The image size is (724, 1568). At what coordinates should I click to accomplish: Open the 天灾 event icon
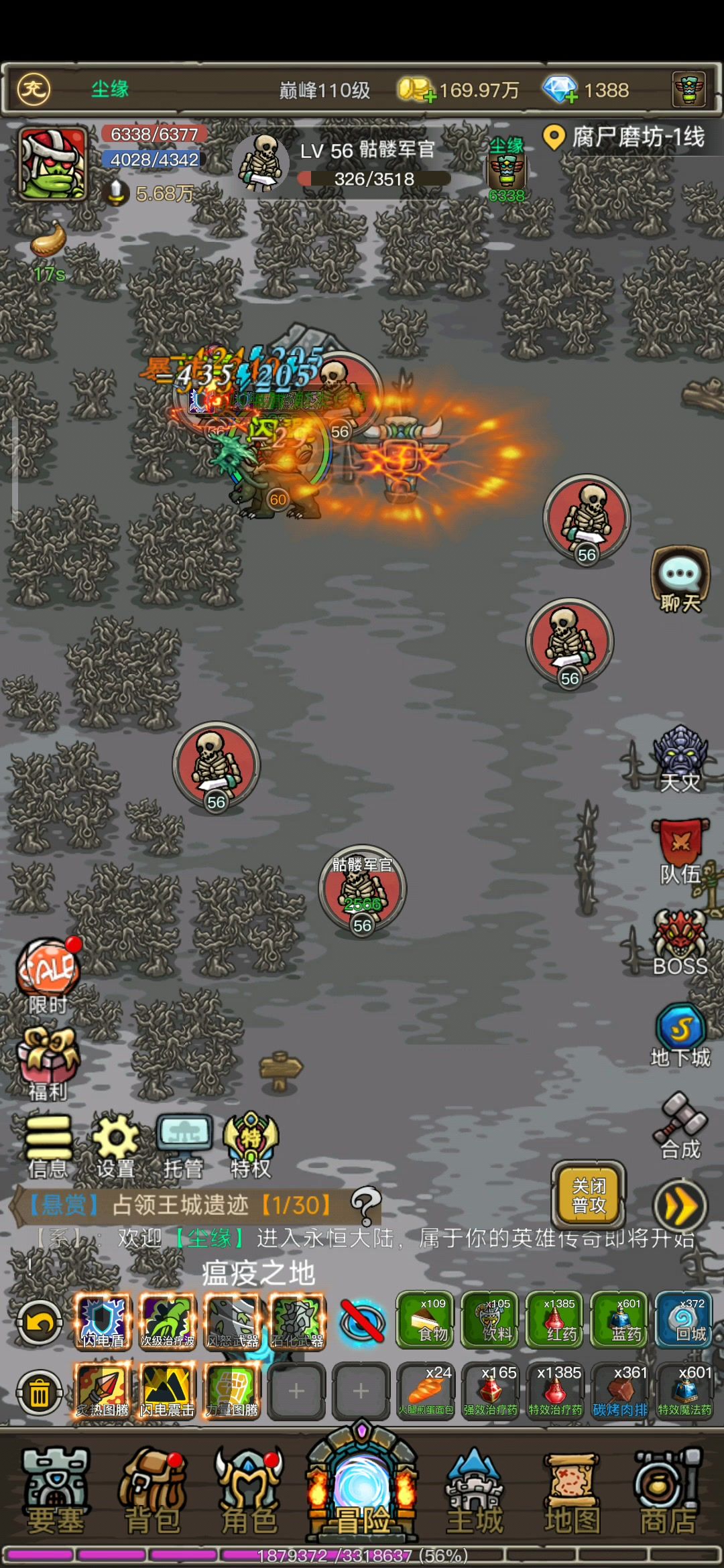click(680, 761)
